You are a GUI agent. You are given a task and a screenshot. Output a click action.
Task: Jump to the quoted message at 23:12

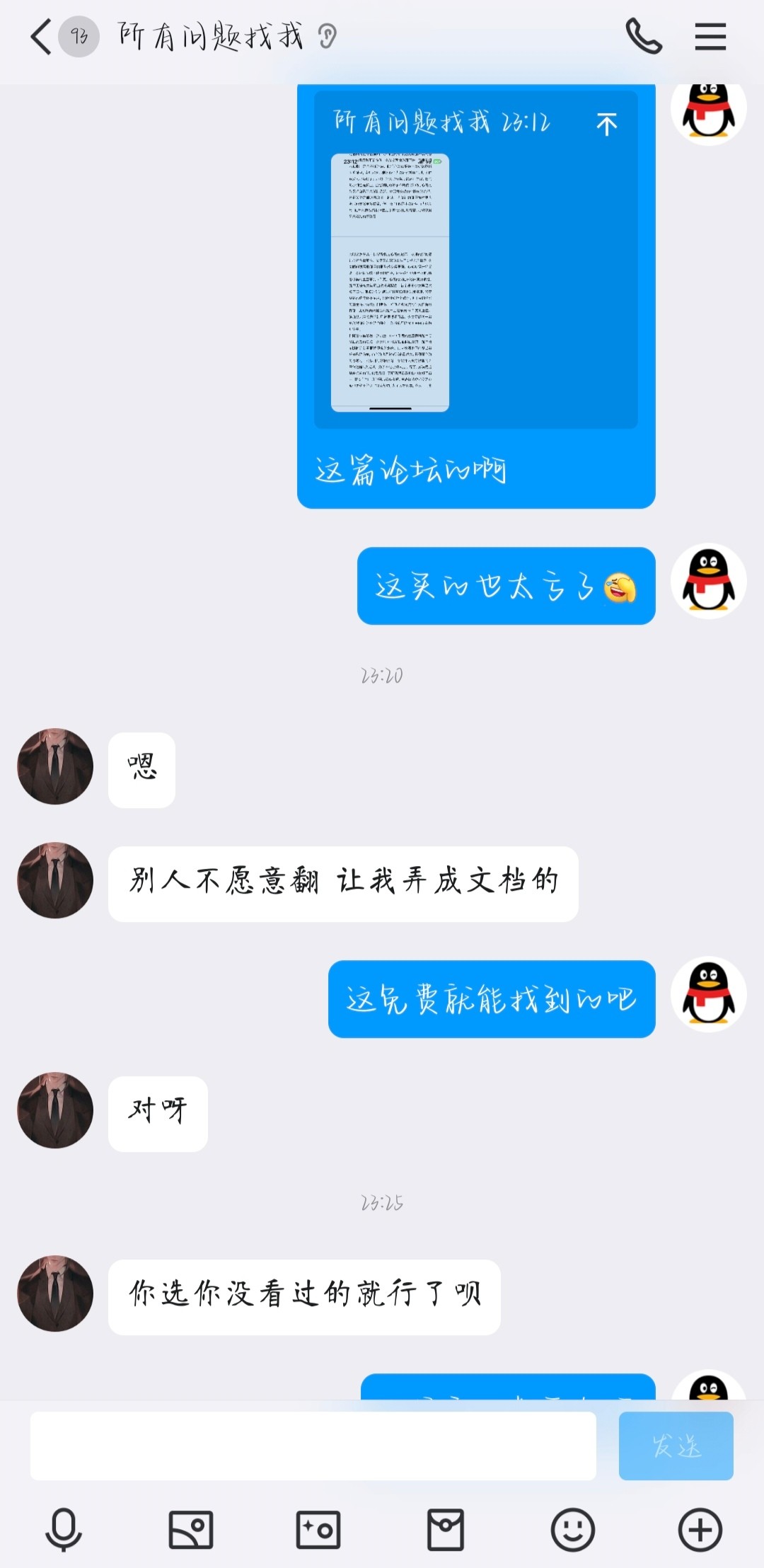click(x=606, y=125)
